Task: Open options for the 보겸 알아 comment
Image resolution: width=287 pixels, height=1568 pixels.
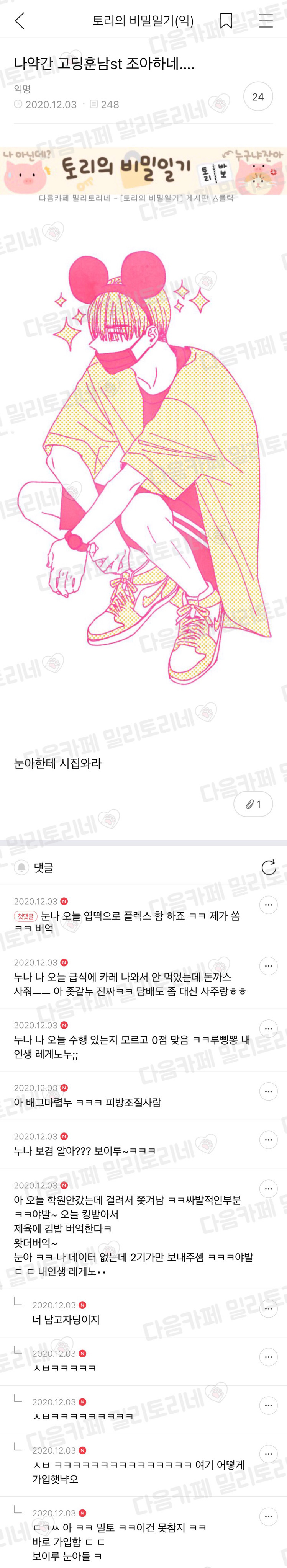Action: pyautogui.click(x=268, y=1140)
